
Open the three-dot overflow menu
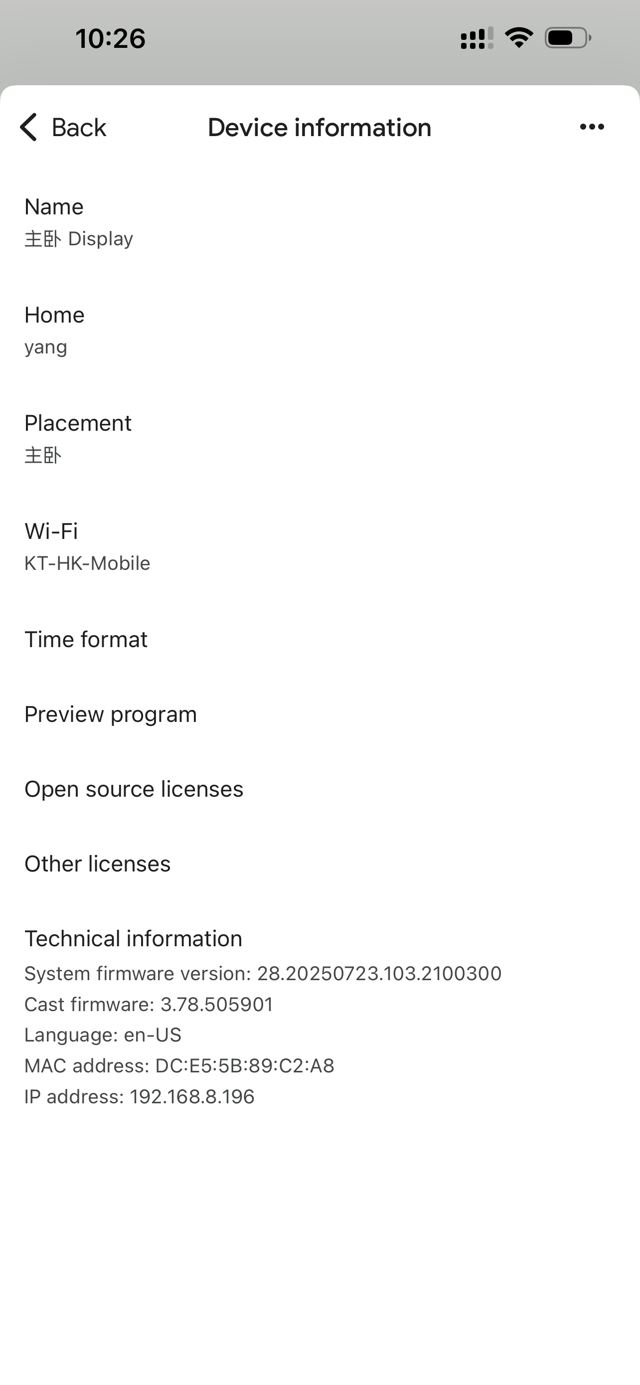pyautogui.click(x=592, y=127)
